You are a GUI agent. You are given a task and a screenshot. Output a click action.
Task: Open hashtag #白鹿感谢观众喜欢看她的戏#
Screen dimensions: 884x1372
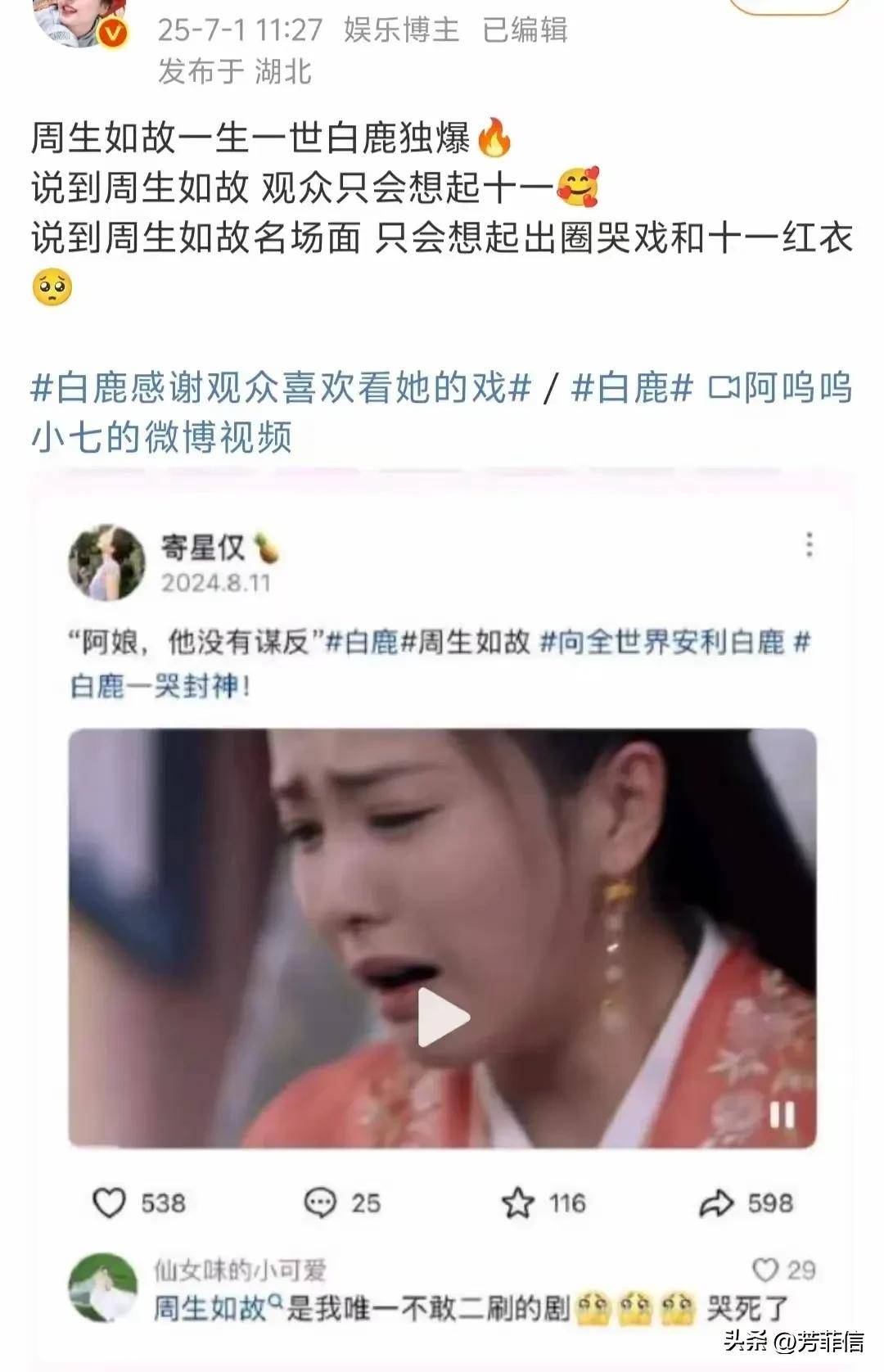click(x=281, y=388)
